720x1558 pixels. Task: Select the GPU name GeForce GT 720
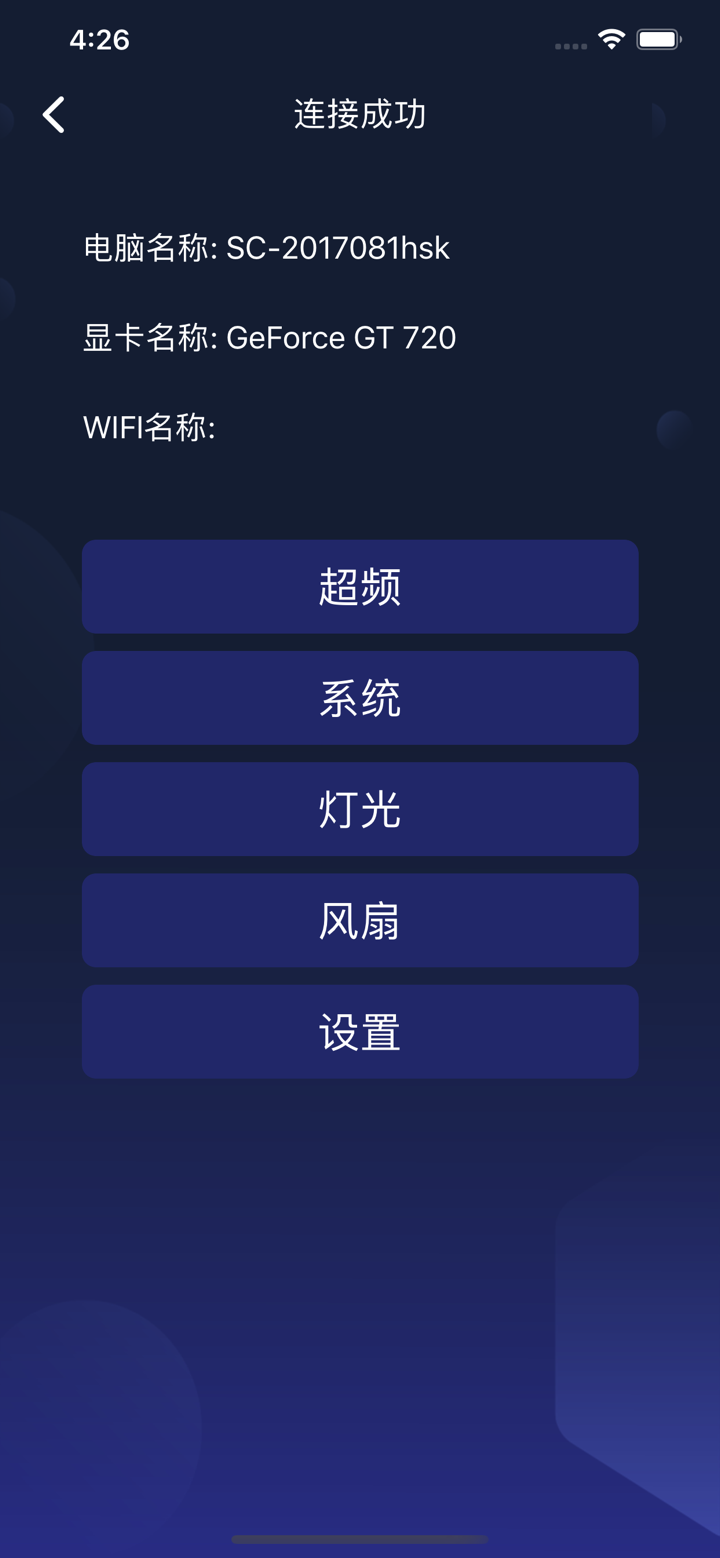tap(344, 337)
